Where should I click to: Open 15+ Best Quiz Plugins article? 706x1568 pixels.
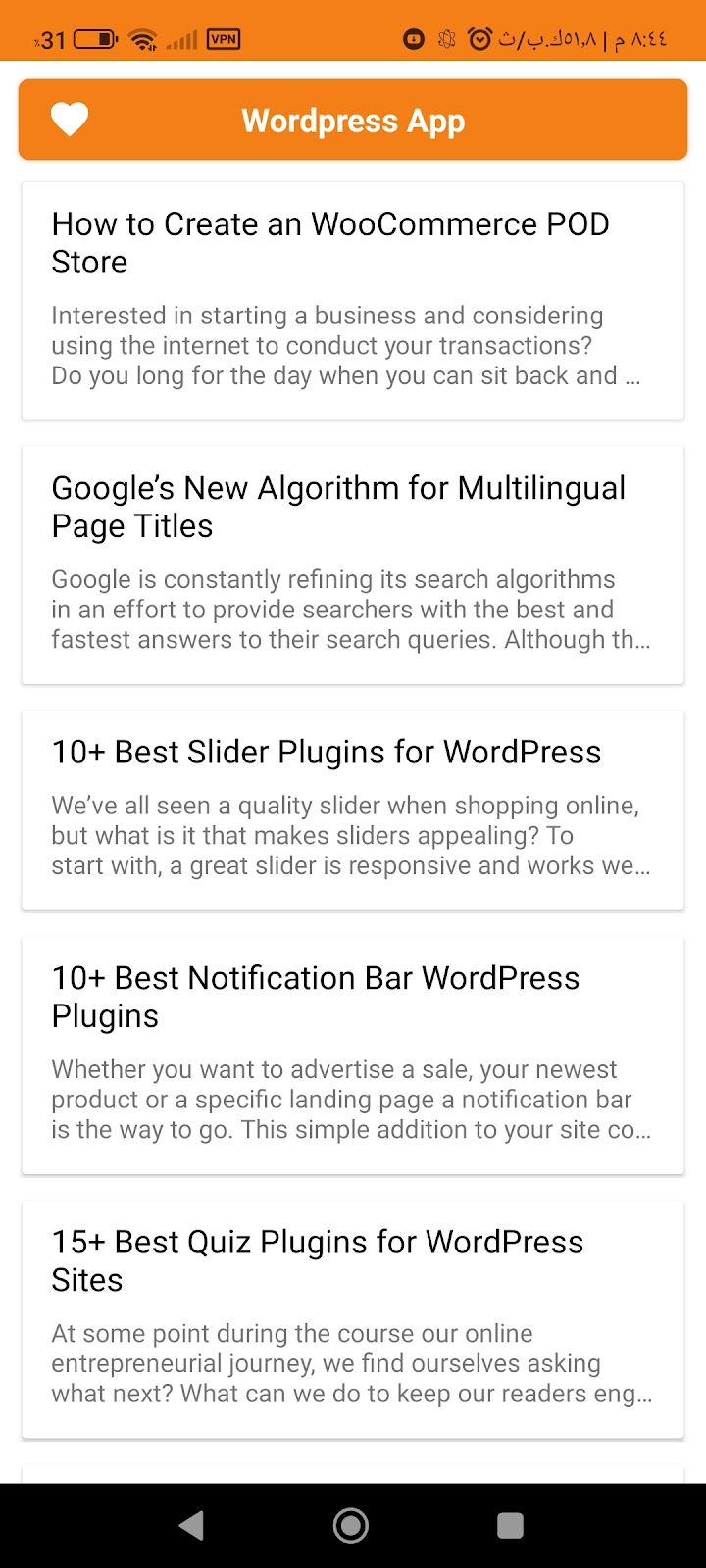coord(352,1319)
